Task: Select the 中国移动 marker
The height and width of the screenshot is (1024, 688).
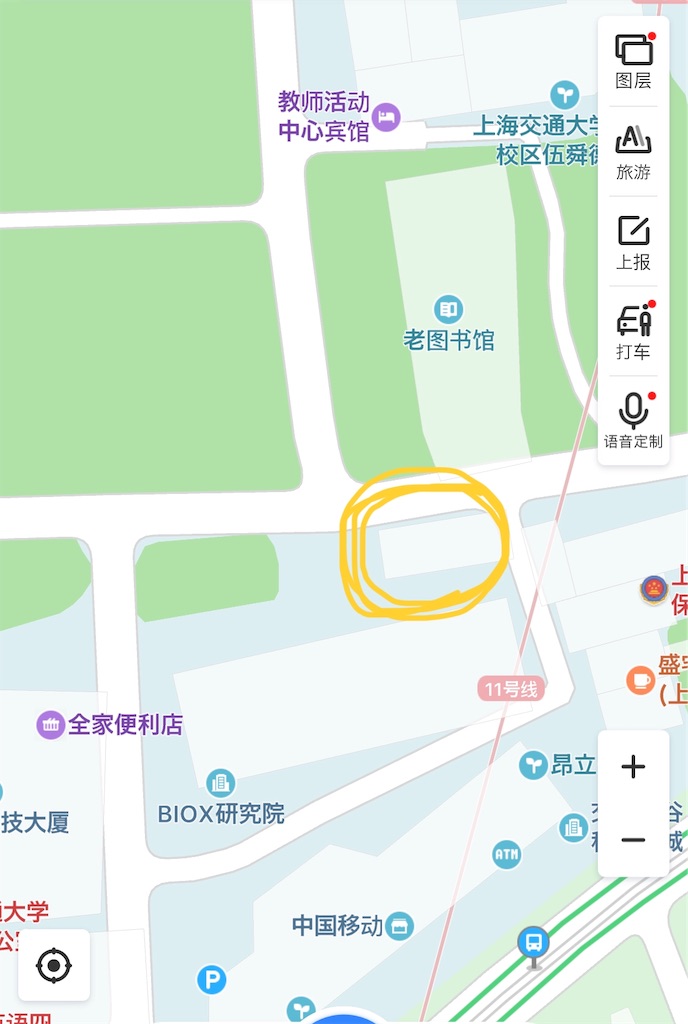Action: click(x=400, y=925)
